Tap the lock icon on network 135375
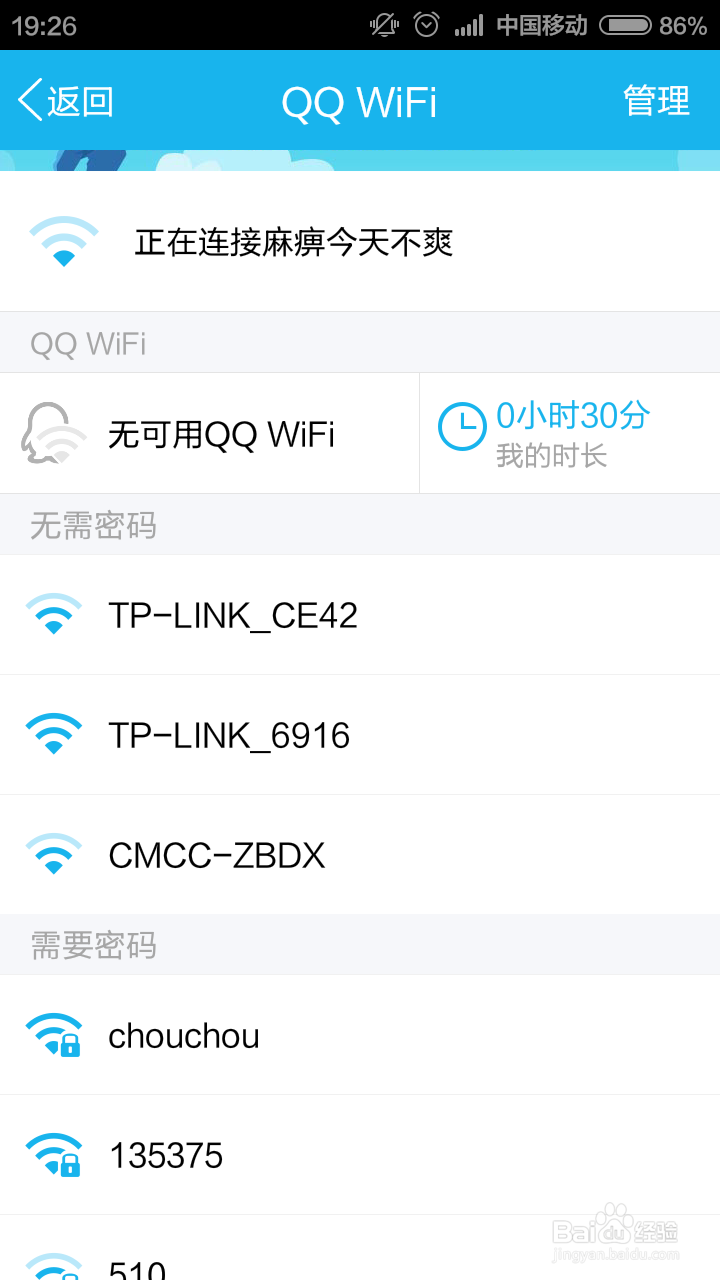The image size is (720, 1280). pyautogui.click(x=68, y=1163)
